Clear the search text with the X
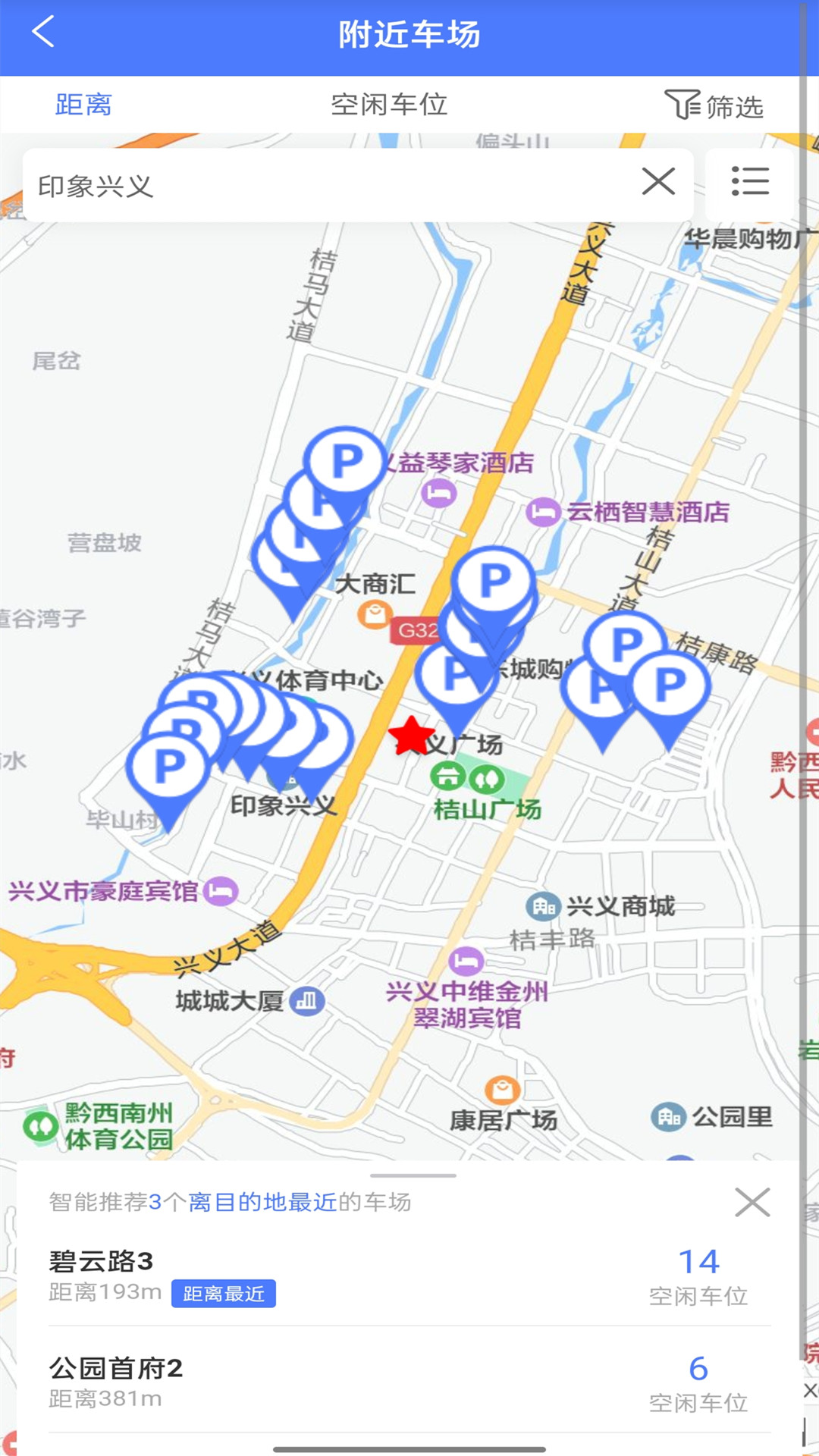 pos(658,182)
